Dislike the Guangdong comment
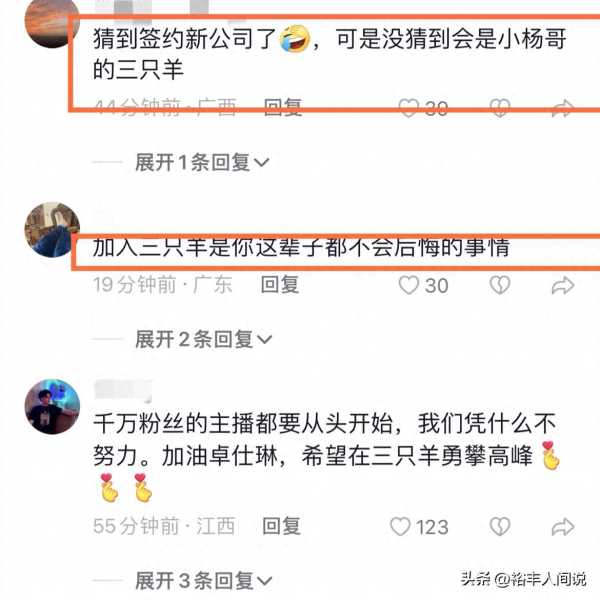This screenshot has height=600, width=600. 499,285
